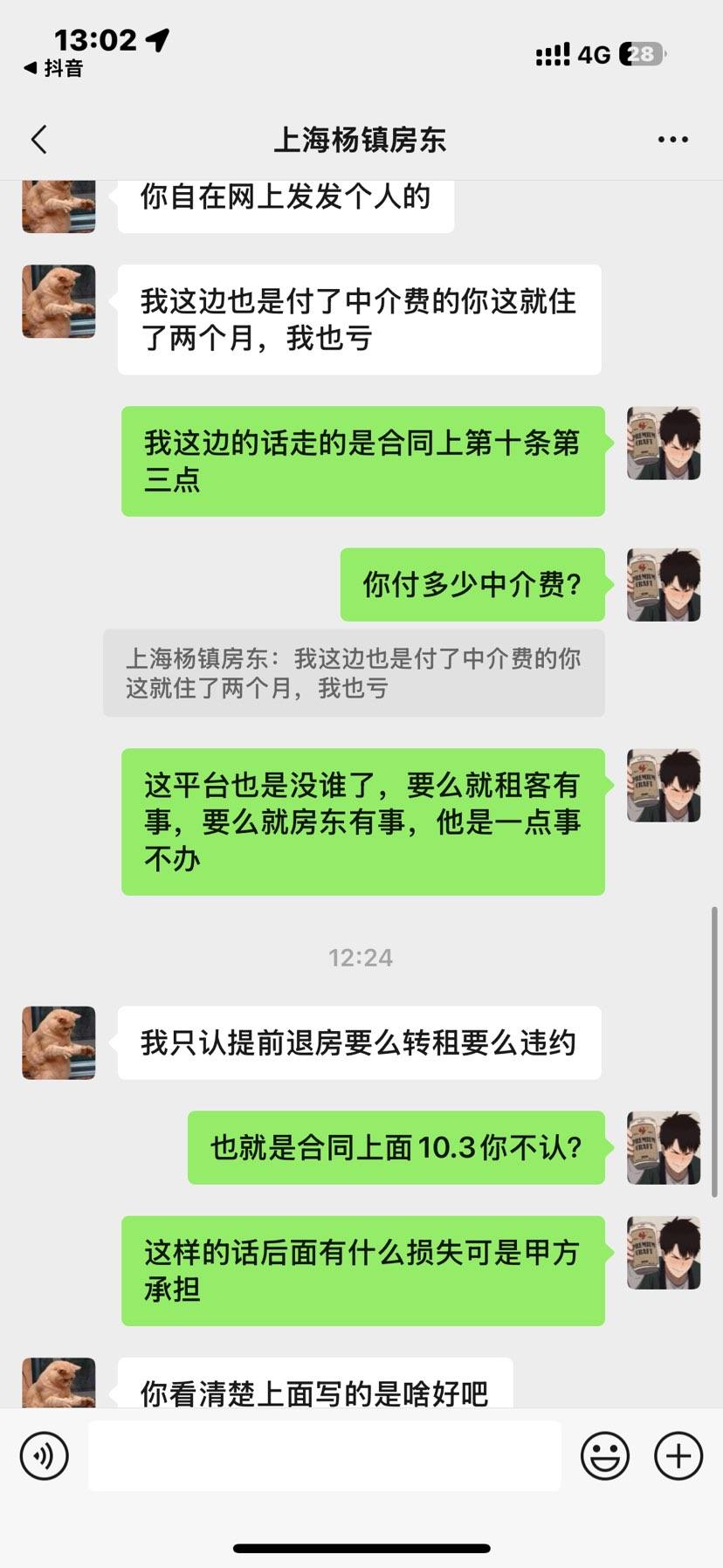Open the plus attachment menu

(x=678, y=1455)
